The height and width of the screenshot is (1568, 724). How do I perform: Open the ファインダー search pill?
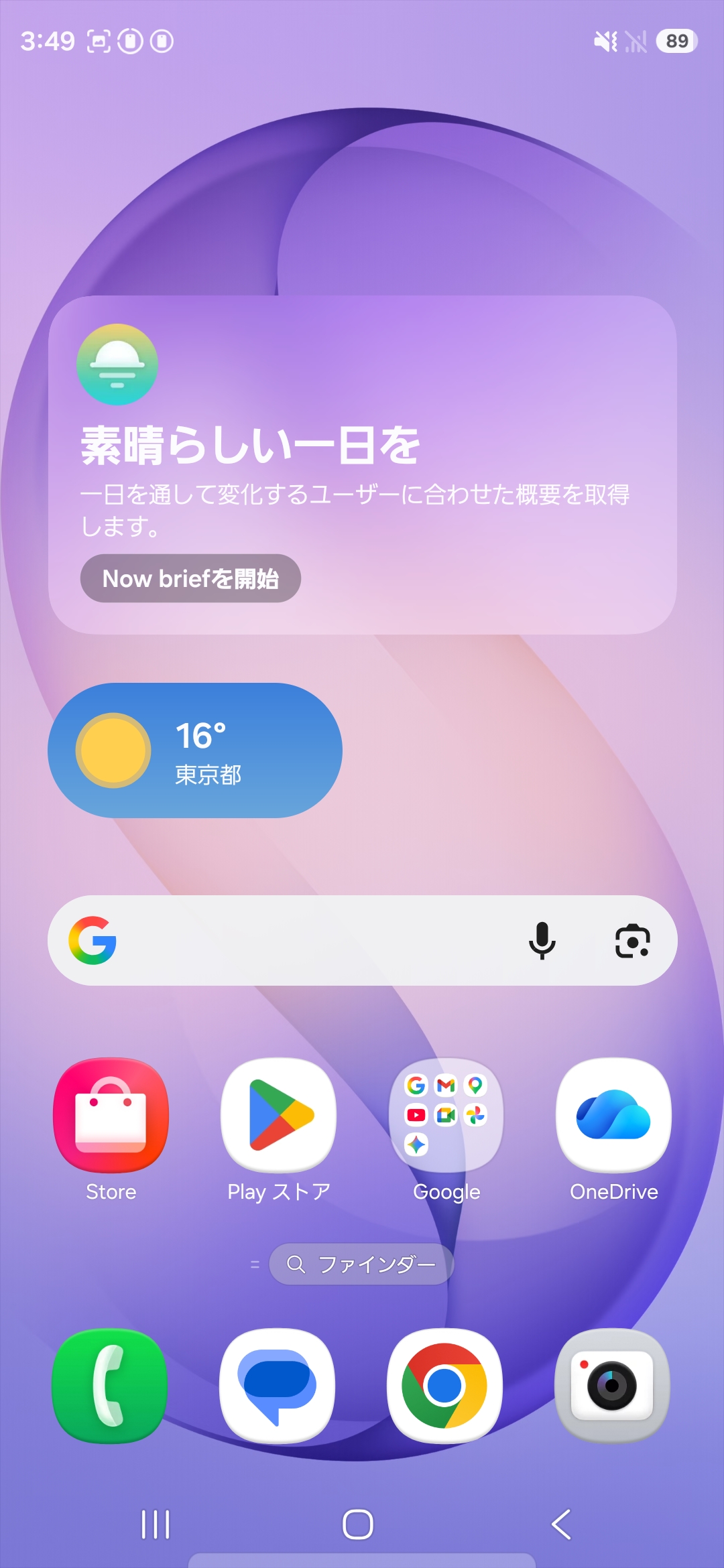click(x=362, y=1264)
